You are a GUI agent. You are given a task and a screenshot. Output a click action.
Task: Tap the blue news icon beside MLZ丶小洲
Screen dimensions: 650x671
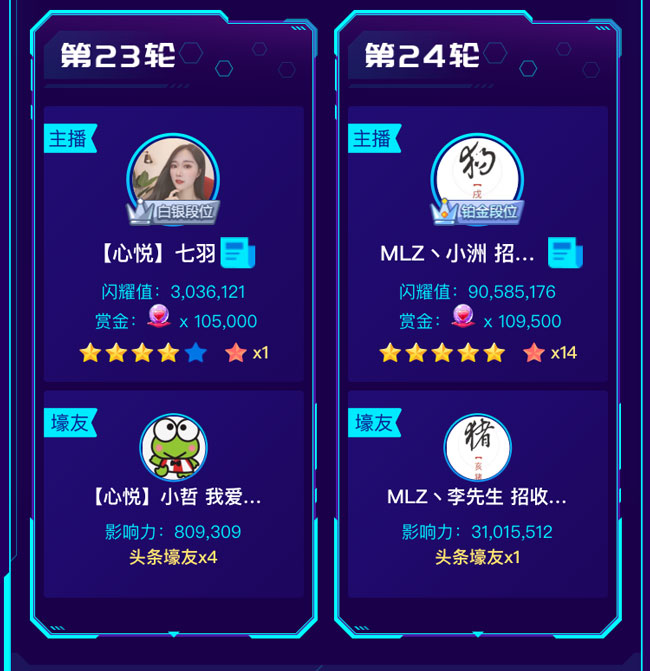point(565,253)
